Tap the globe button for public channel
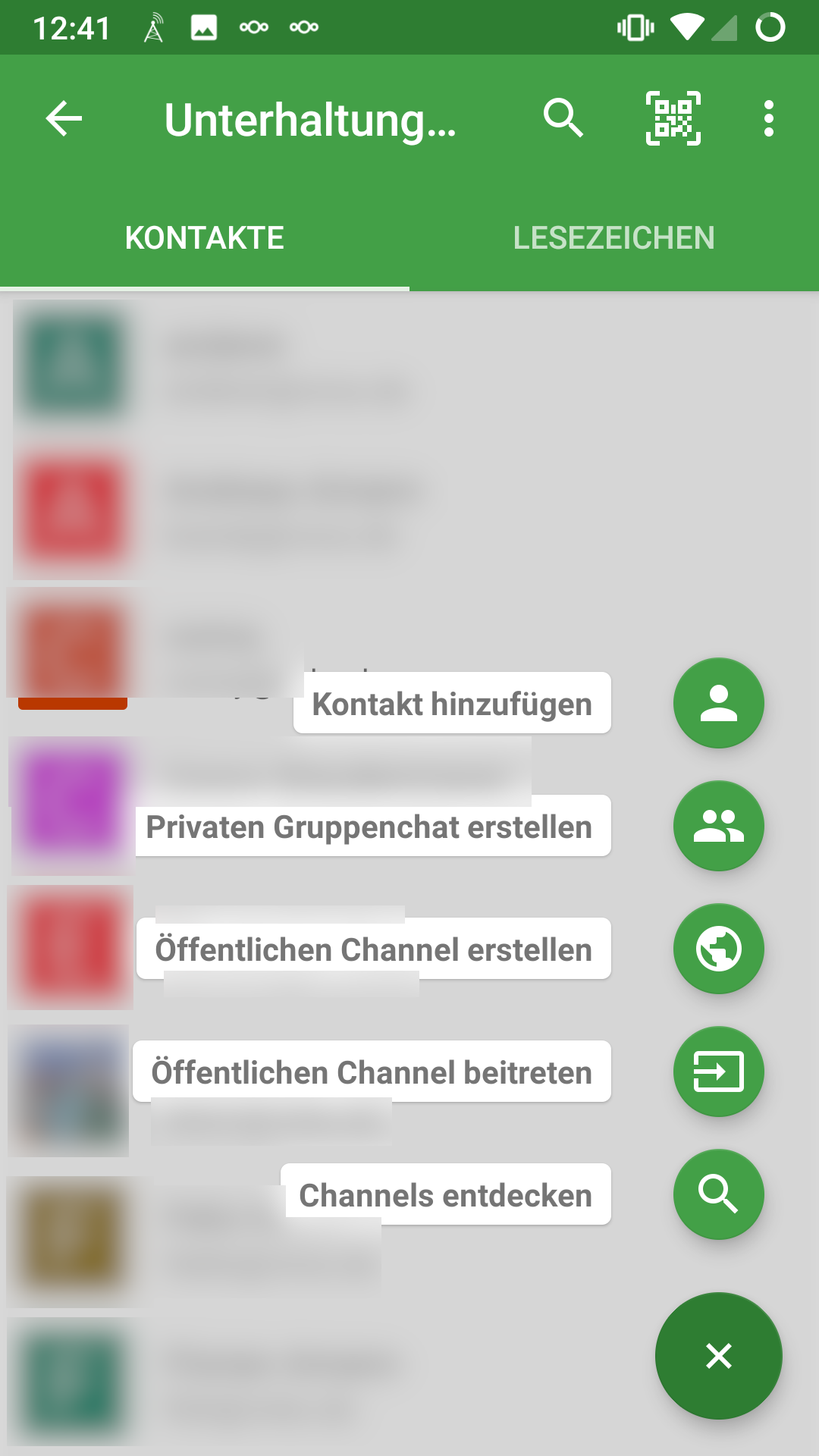 pos(718,949)
